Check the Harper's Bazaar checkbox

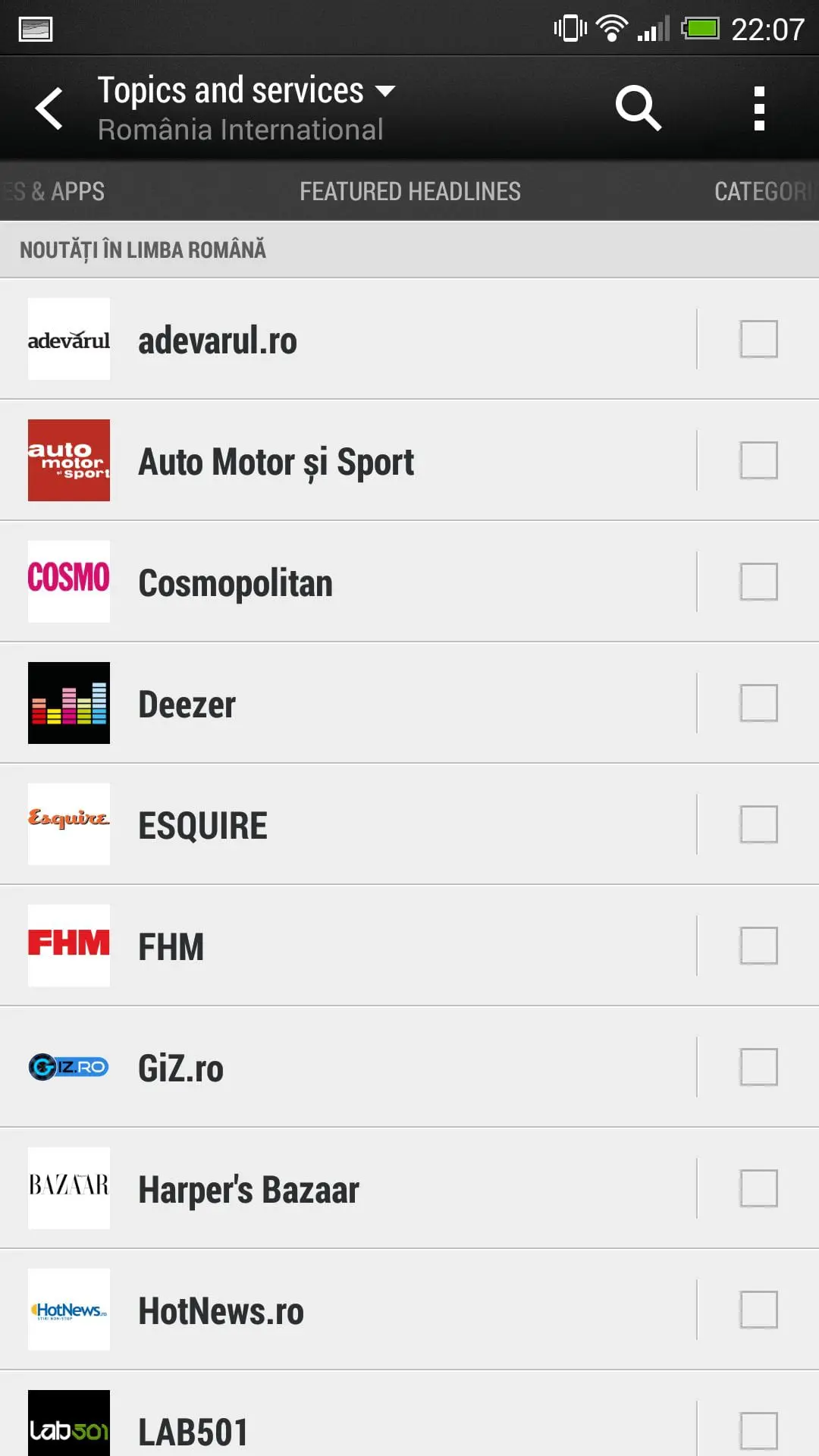[758, 1188]
